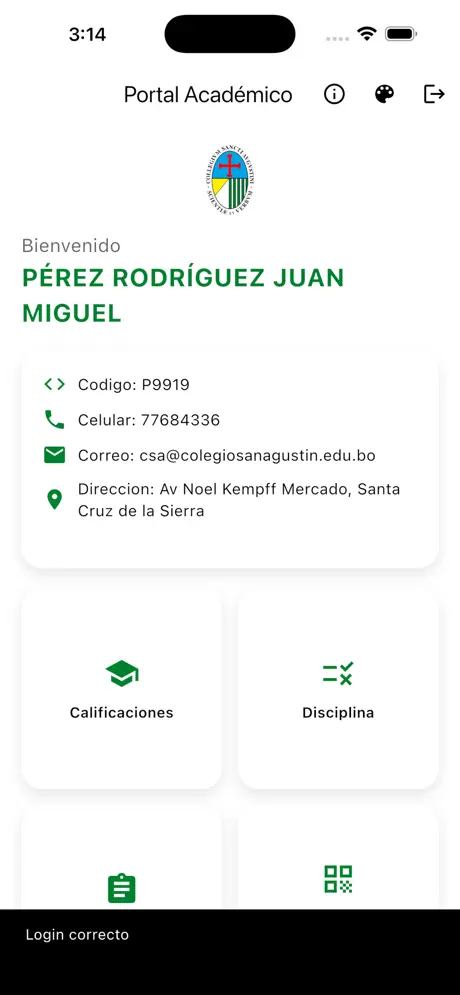Open the card with the clipboard icon
This screenshot has height=995, width=460.
[121, 858]
